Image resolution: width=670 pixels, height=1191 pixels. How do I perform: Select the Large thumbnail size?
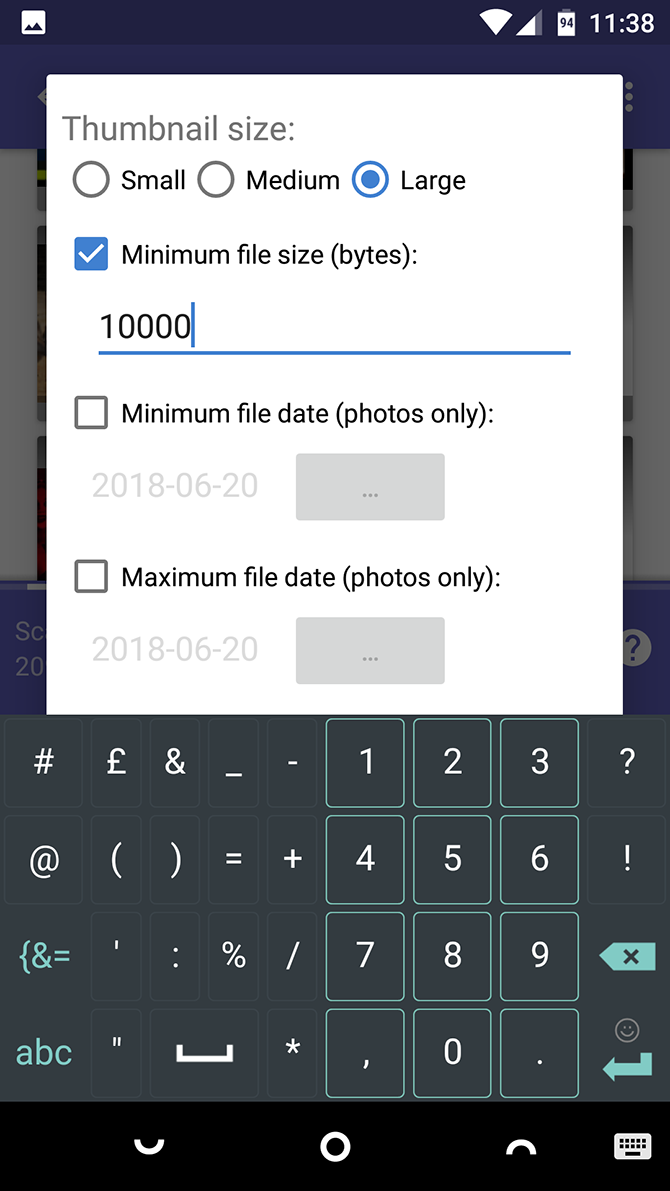371,180
